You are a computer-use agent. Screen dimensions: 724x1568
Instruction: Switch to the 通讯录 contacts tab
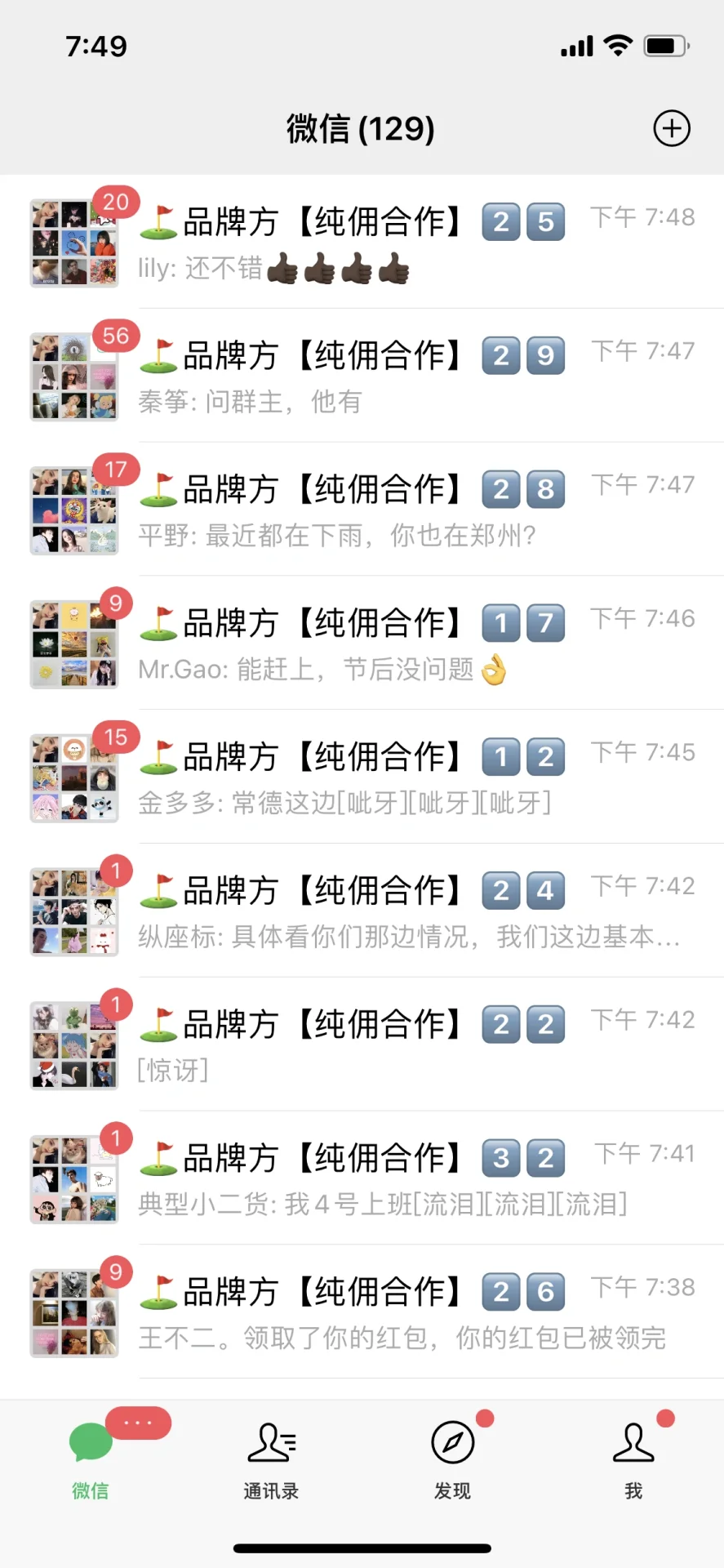(x=271, y=1459)
